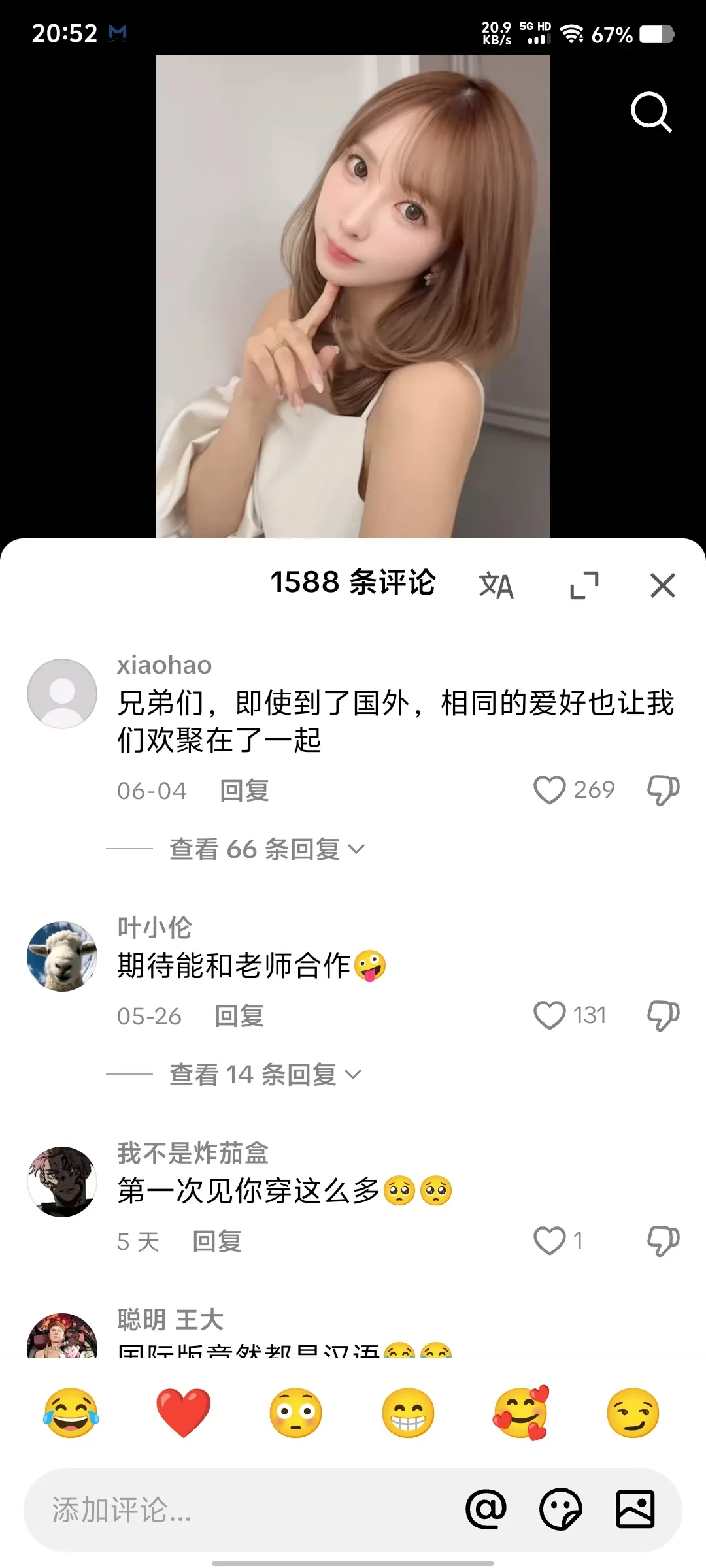This screenshot has width=706, height=1568.
Task: Mention someone with the @ icon
Action: tap(486, 1509)
